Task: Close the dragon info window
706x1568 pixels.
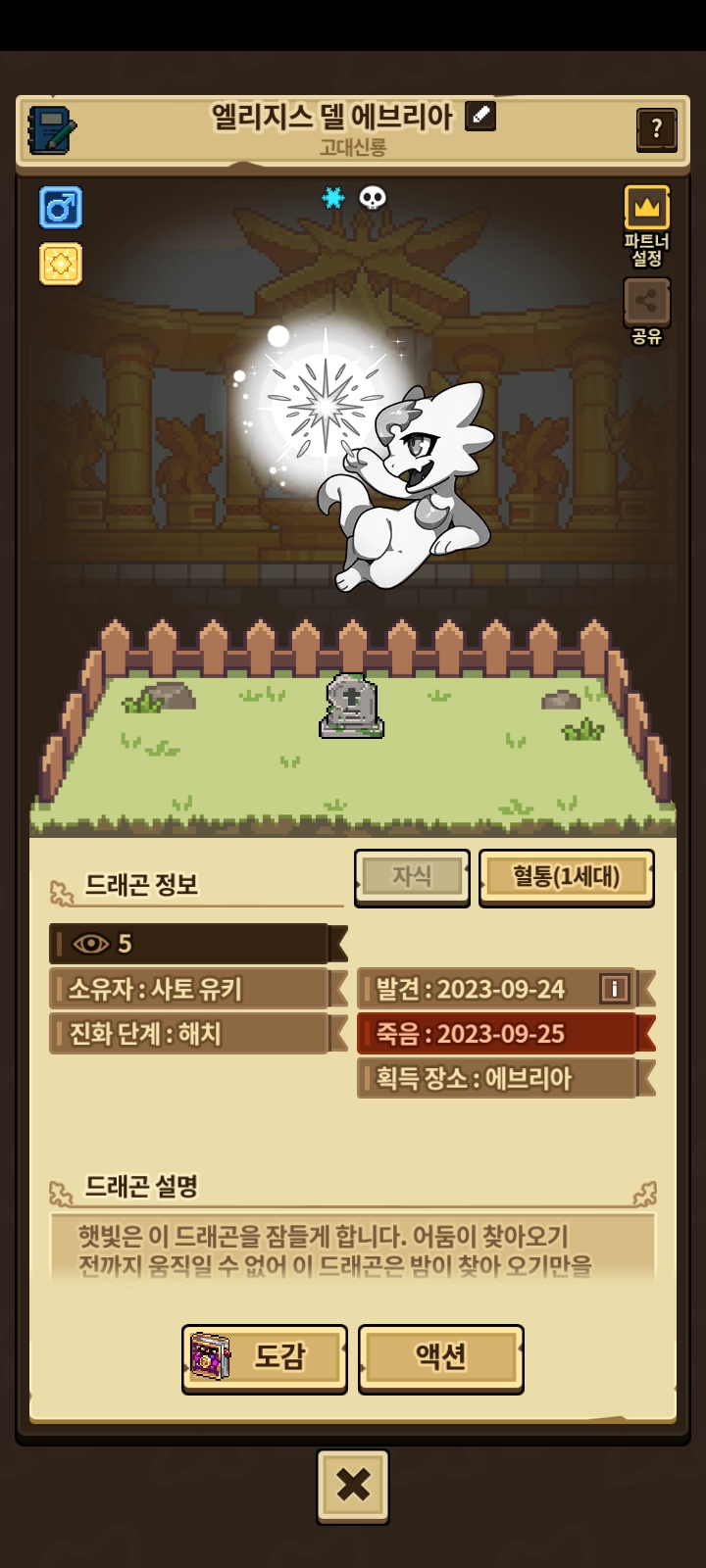Action: [353, 1486]
